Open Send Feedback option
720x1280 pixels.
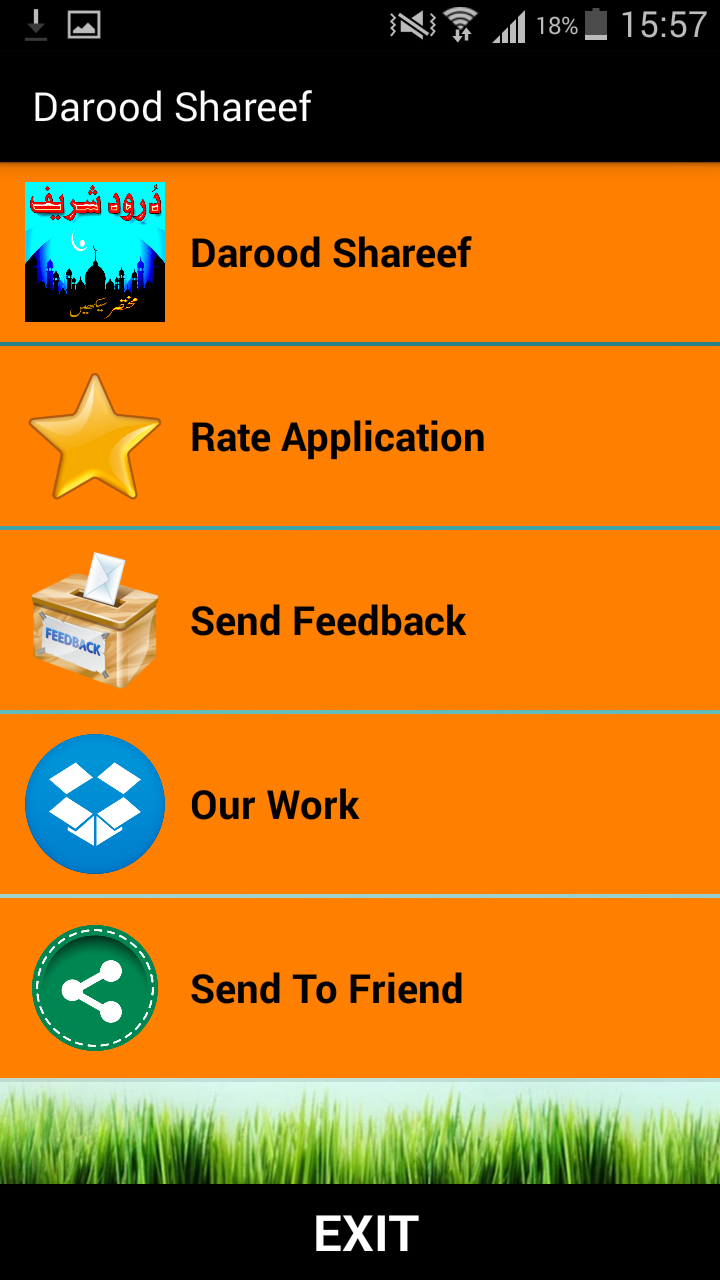coord(360,621)
